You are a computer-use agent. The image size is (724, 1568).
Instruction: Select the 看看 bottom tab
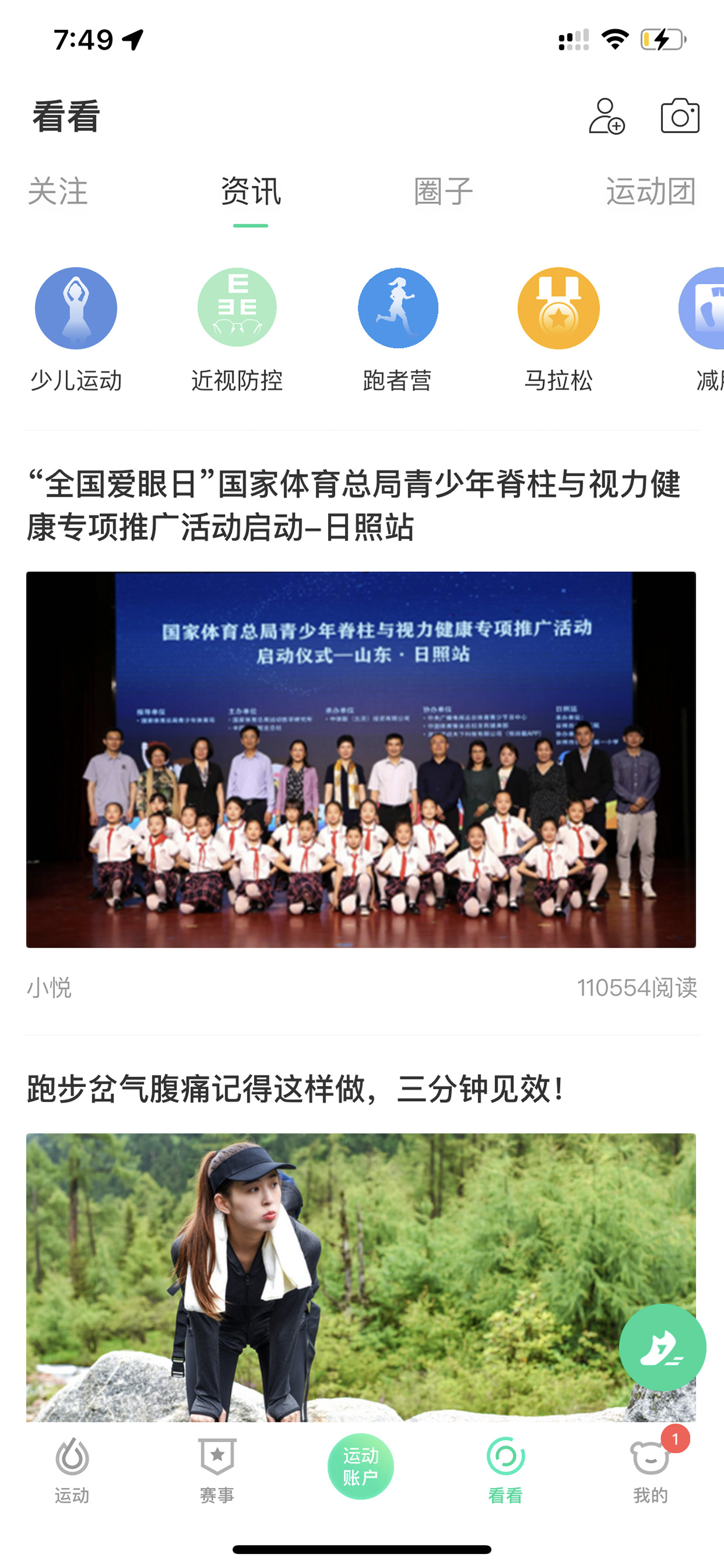(x=506, y=1470)
